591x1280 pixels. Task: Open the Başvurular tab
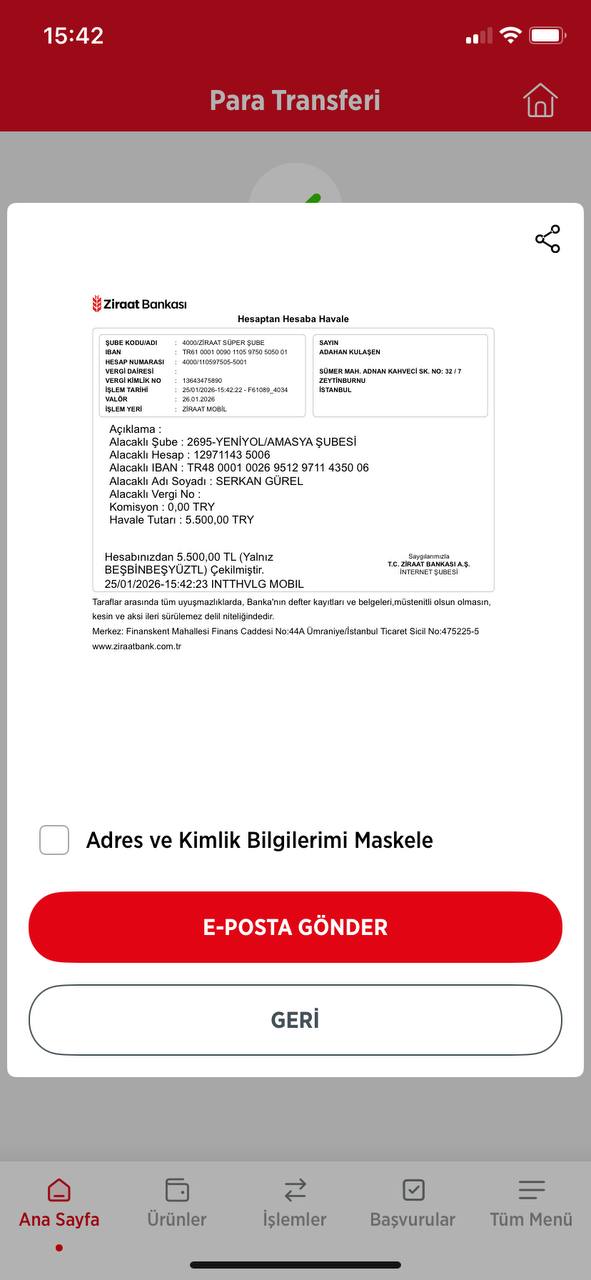click(x=413, y=1204)
